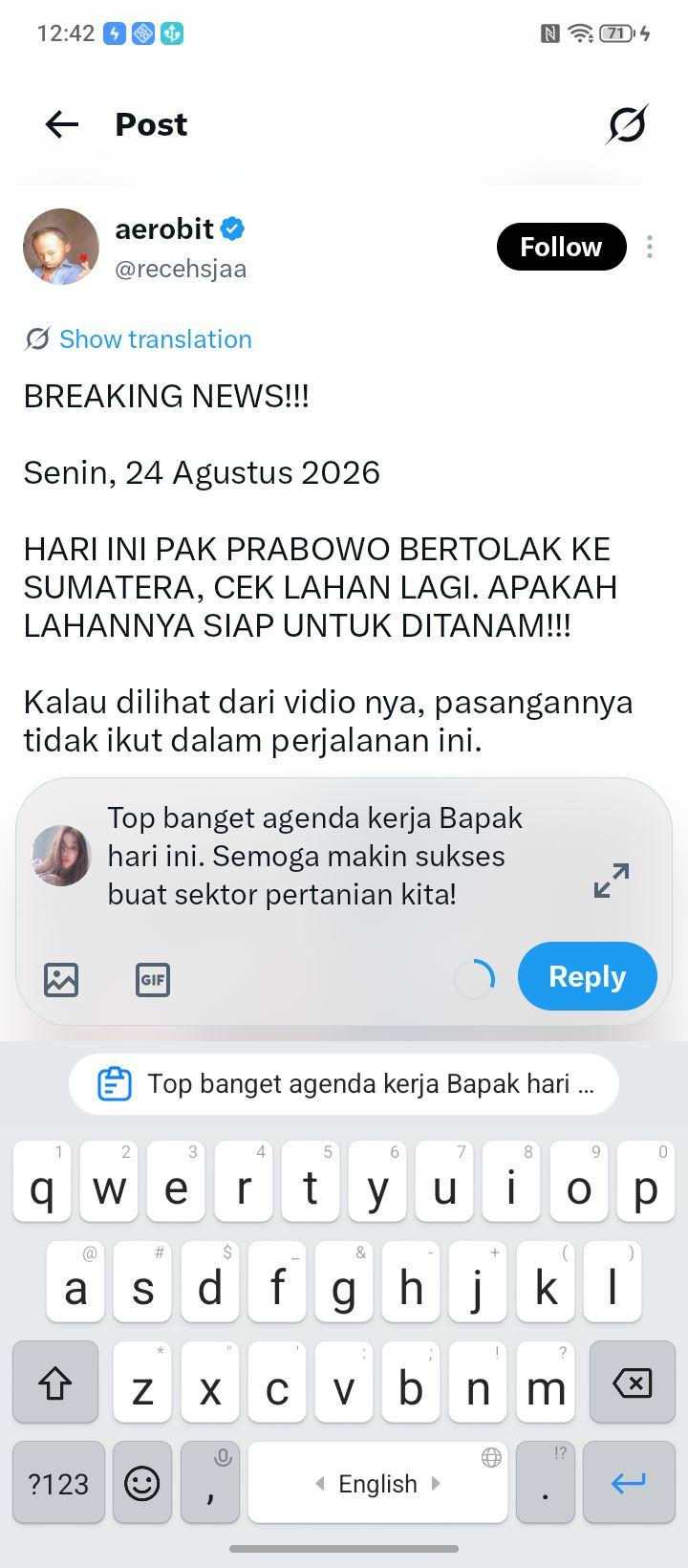Follow the aerobit account
This screenshot has width=688, height=1568.
561,247
